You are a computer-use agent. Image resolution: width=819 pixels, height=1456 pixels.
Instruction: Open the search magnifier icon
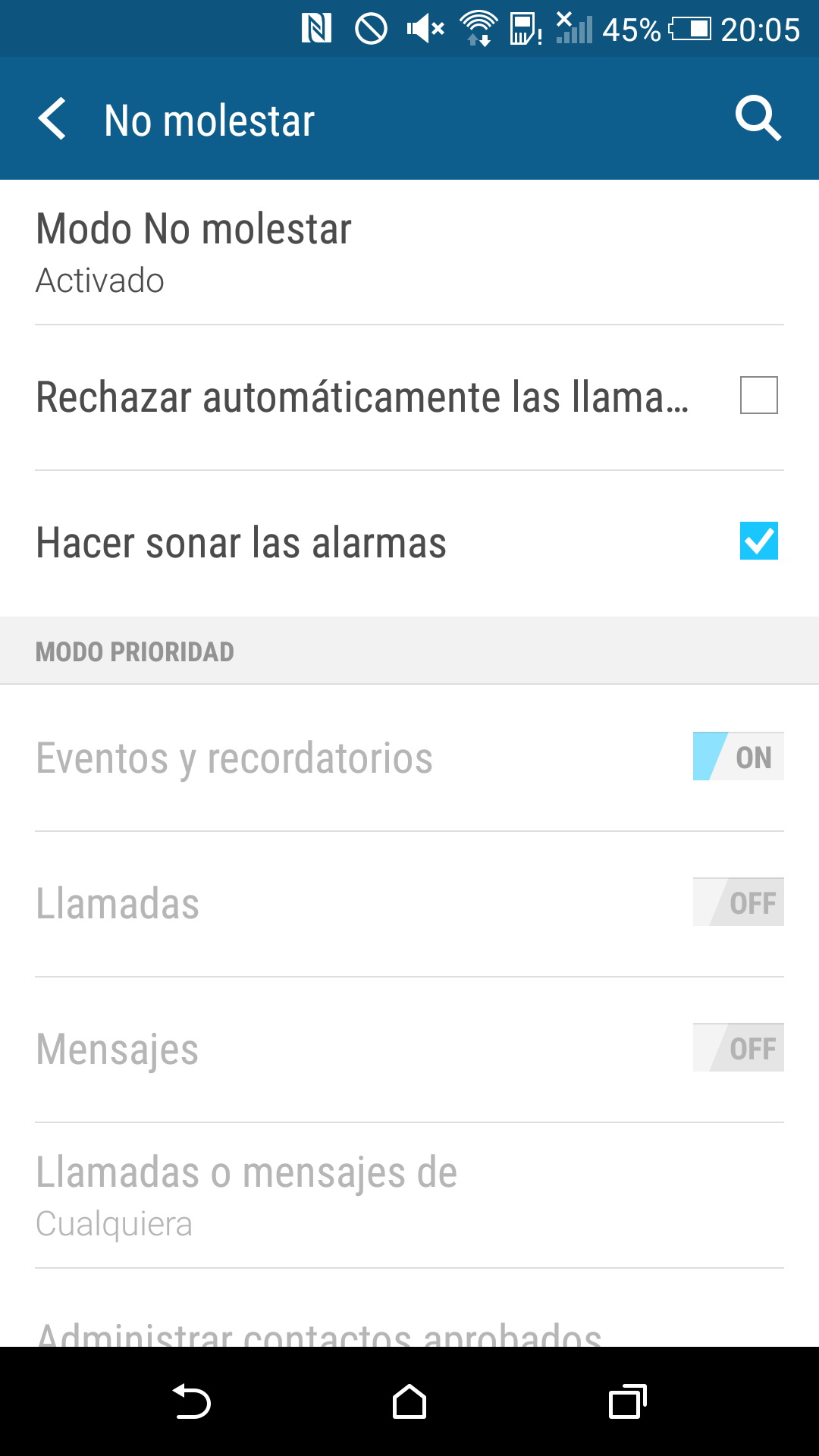tap(758, 119)
